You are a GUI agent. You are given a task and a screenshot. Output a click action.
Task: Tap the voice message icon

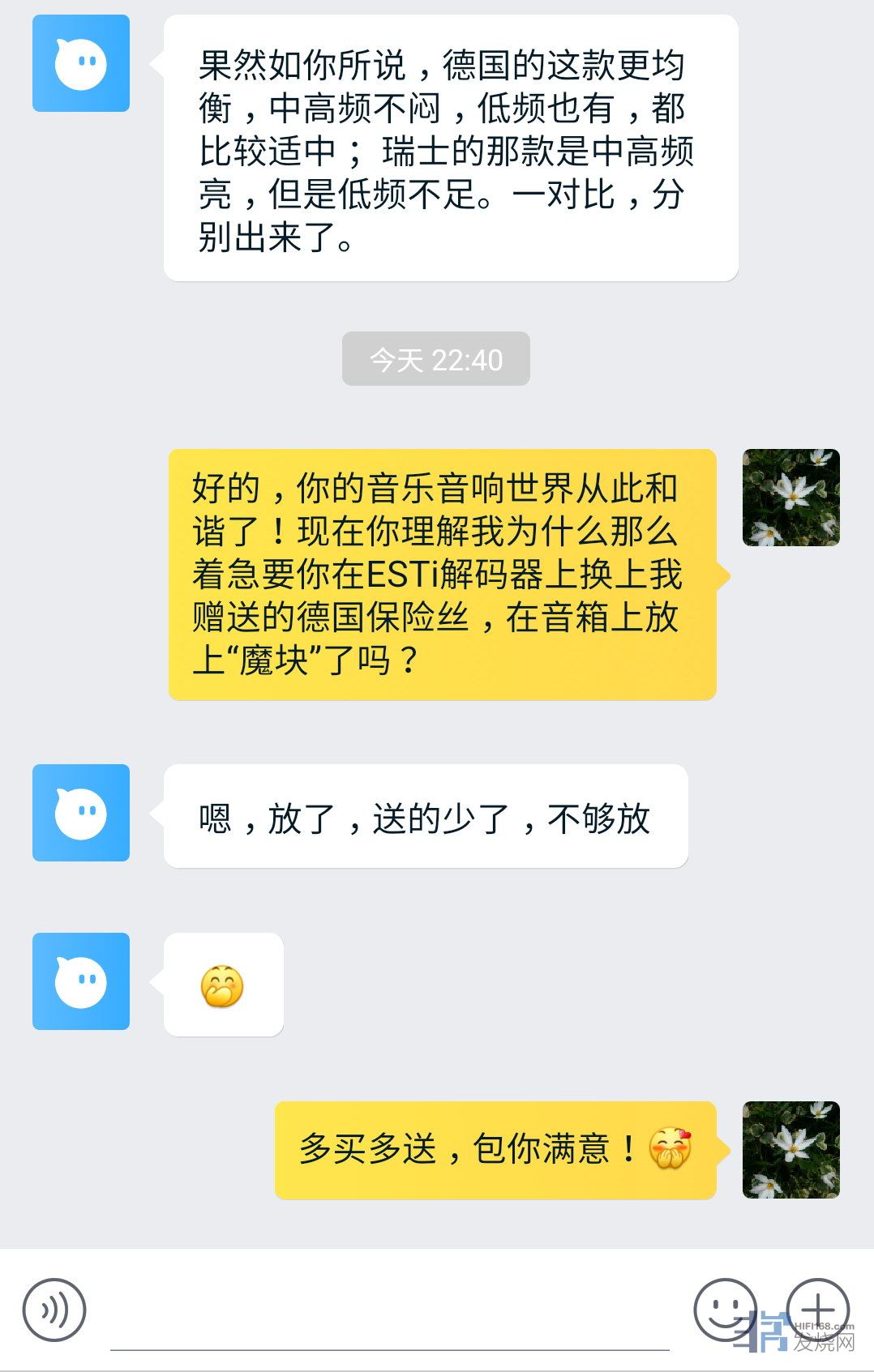click(x=54, y=1310)
